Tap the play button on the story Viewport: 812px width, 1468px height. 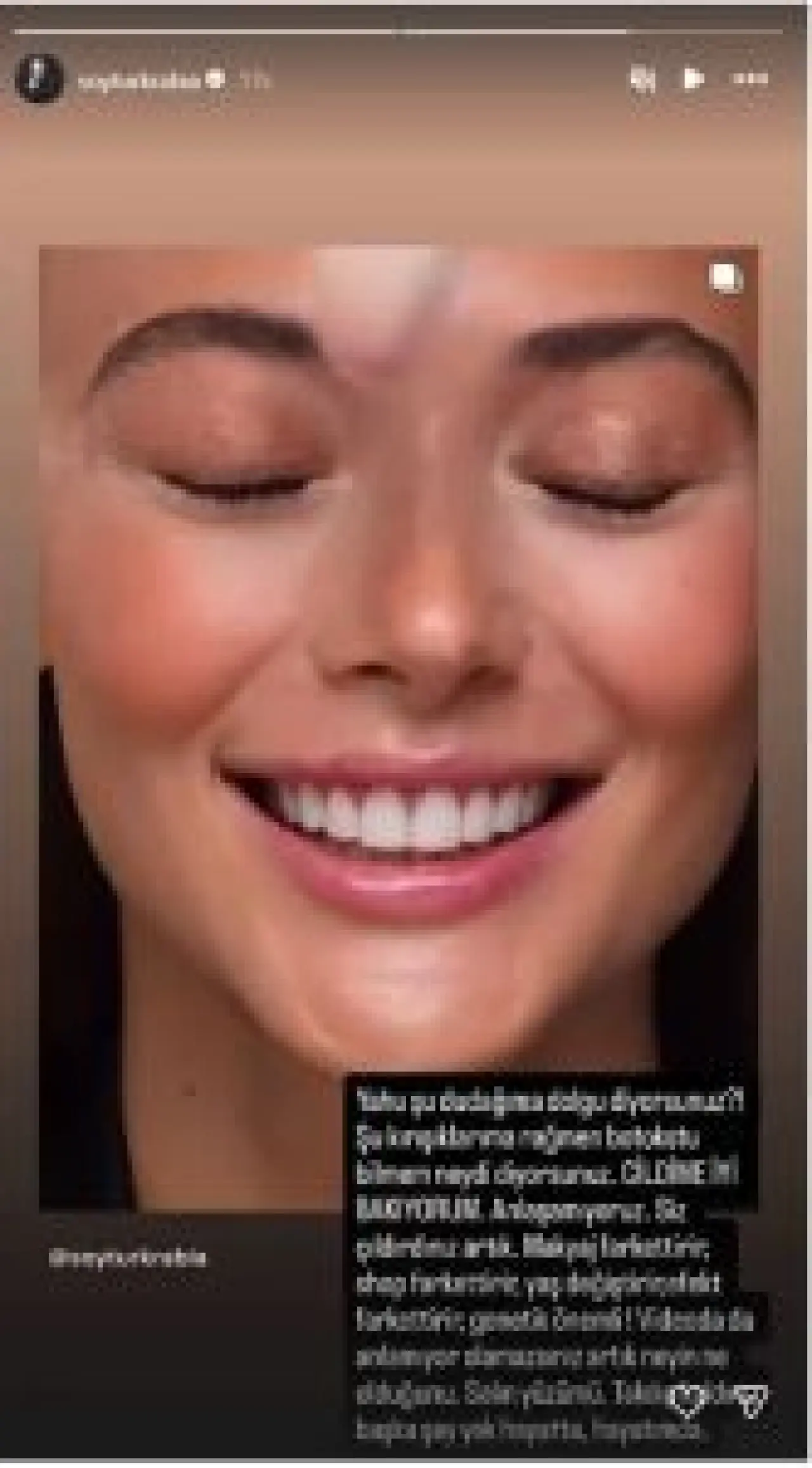point(694,79)
